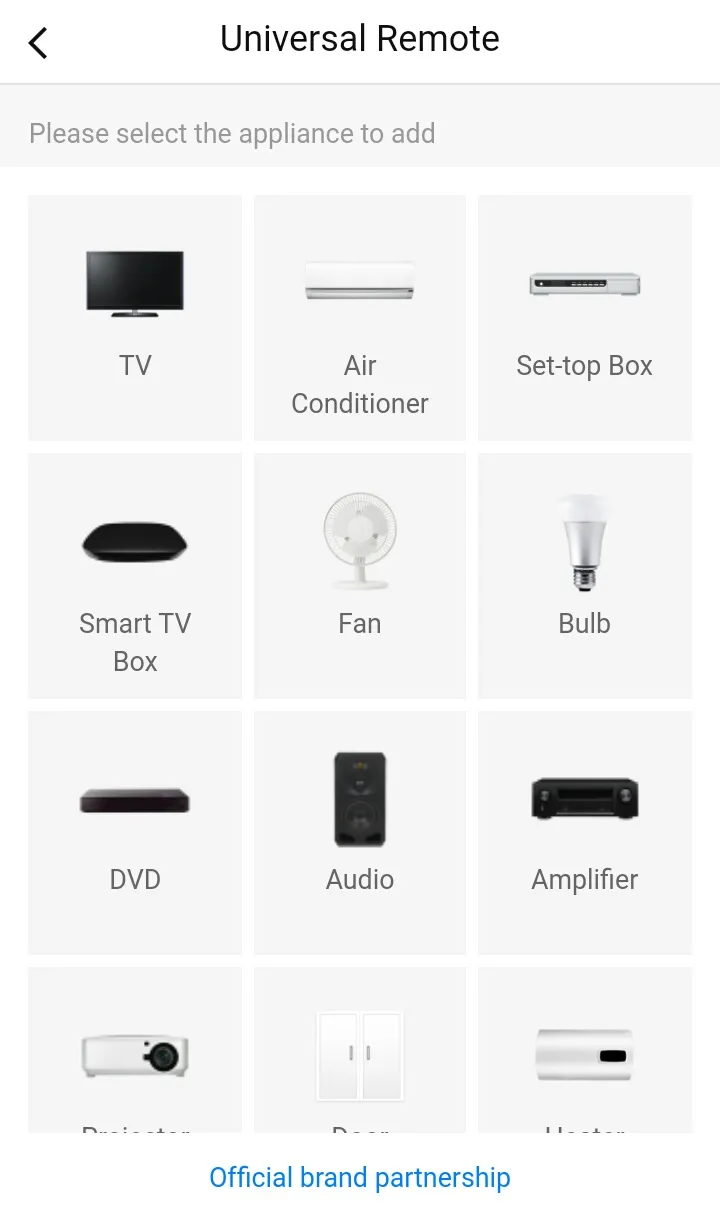
Task: Tap the appliance selection instruction text
Action: coord(233,133)
